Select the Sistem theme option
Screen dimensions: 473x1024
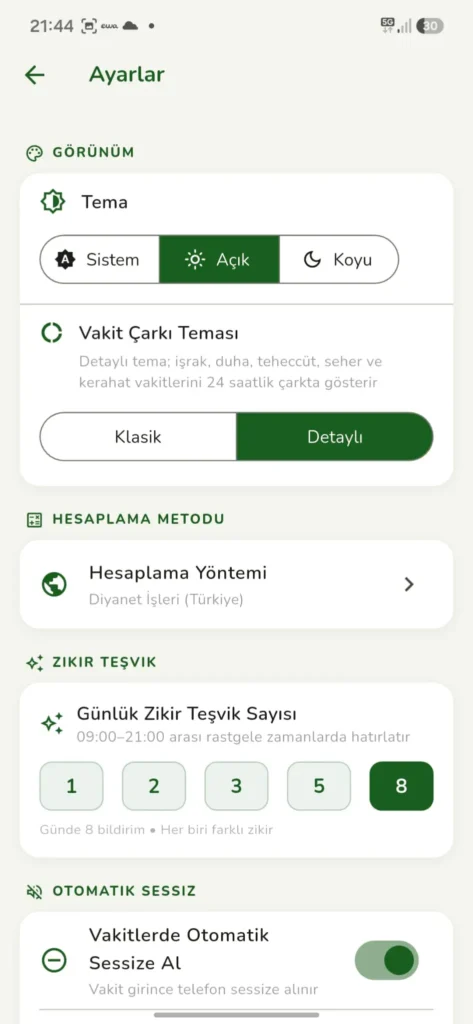click(99, 260)
